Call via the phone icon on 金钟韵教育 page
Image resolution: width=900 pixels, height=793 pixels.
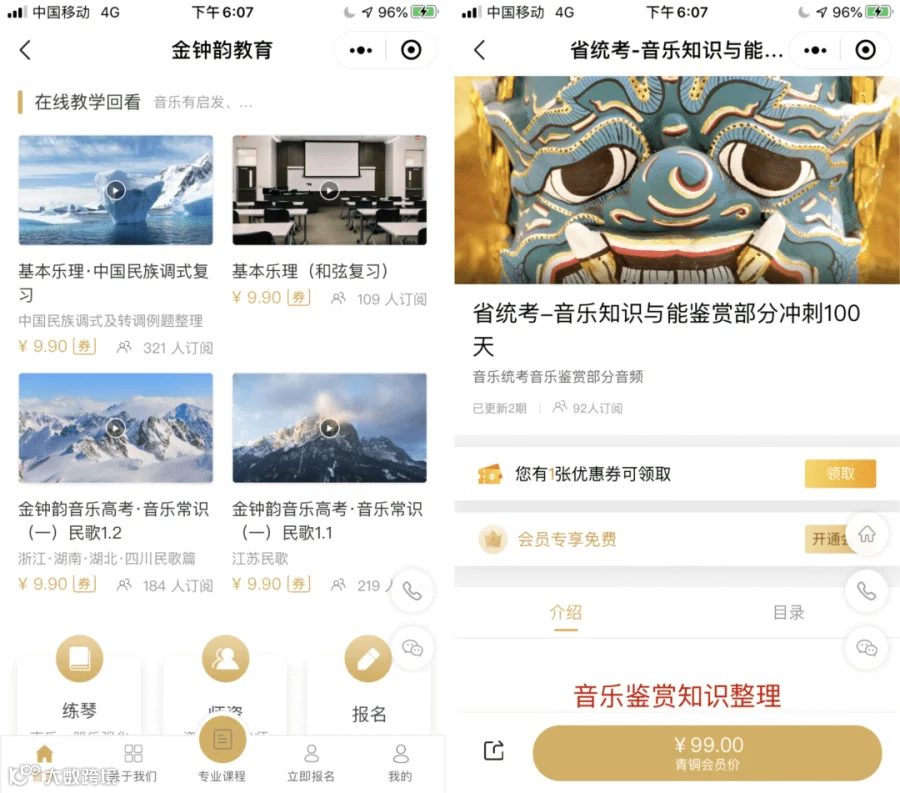point(412,591)
